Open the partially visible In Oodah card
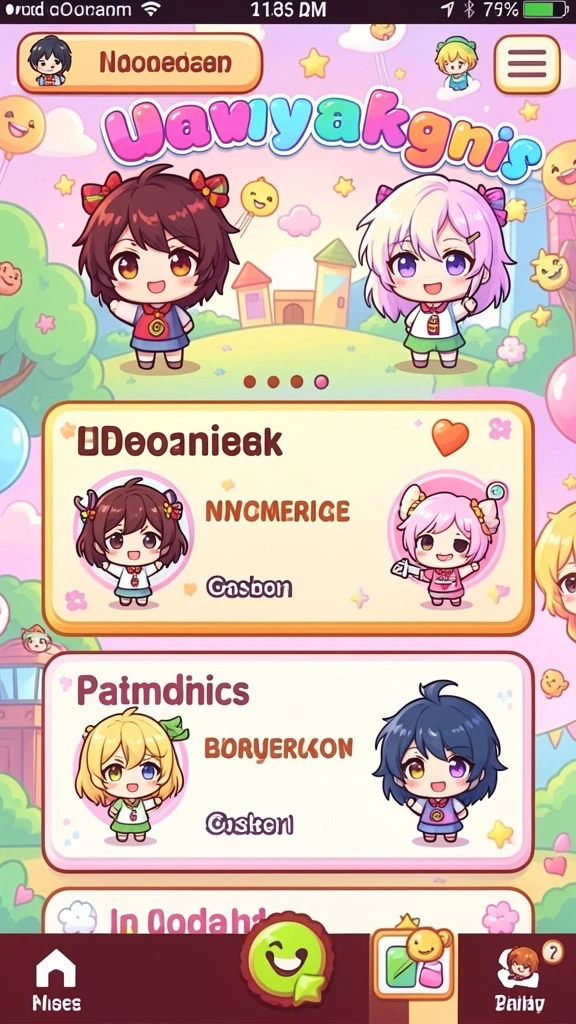Screen dimensions: 576x1024 pyautogui.click(x=288, y=911)
